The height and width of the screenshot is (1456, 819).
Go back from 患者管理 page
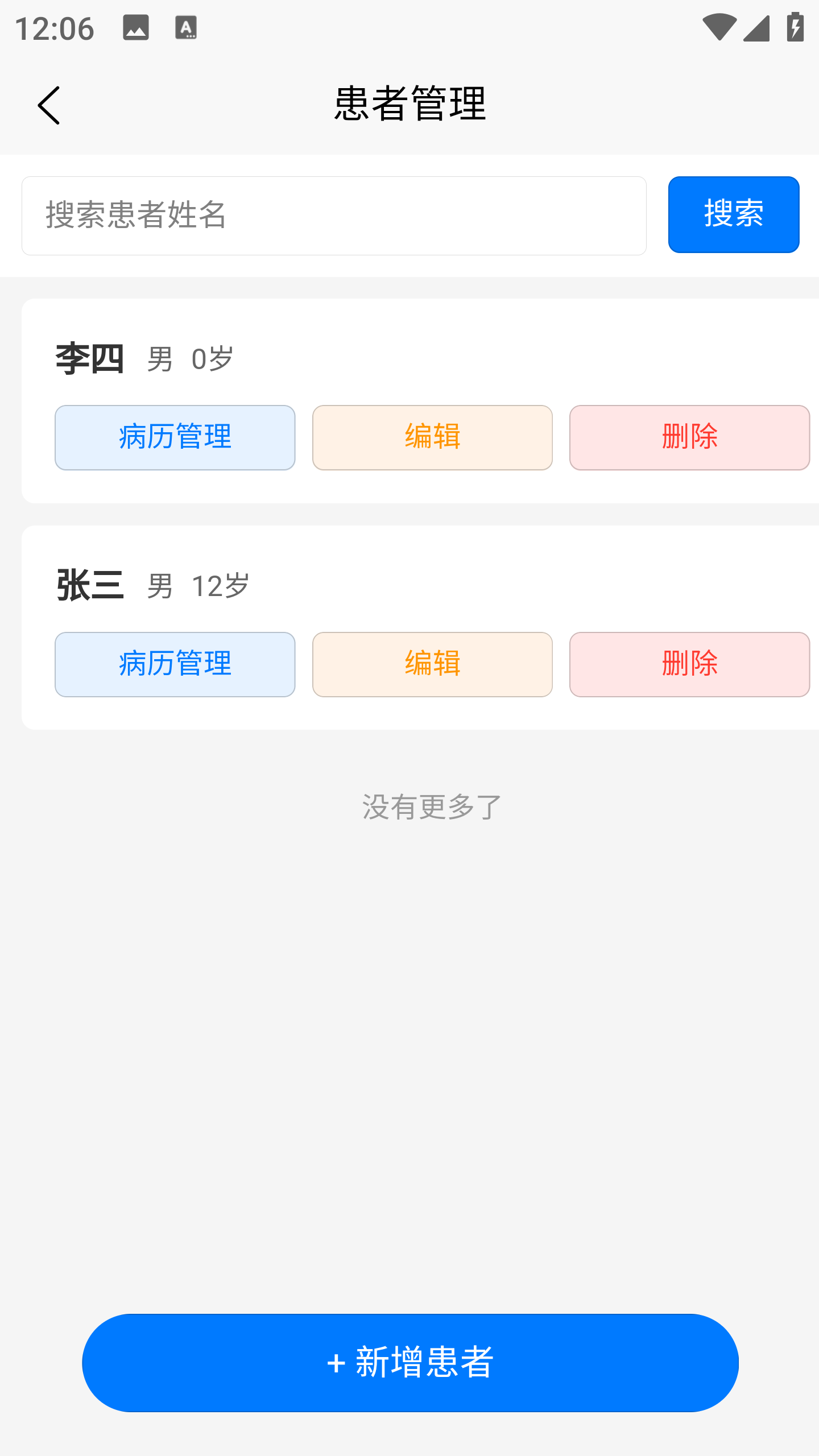pyautogui.click(x=49, y=105)
